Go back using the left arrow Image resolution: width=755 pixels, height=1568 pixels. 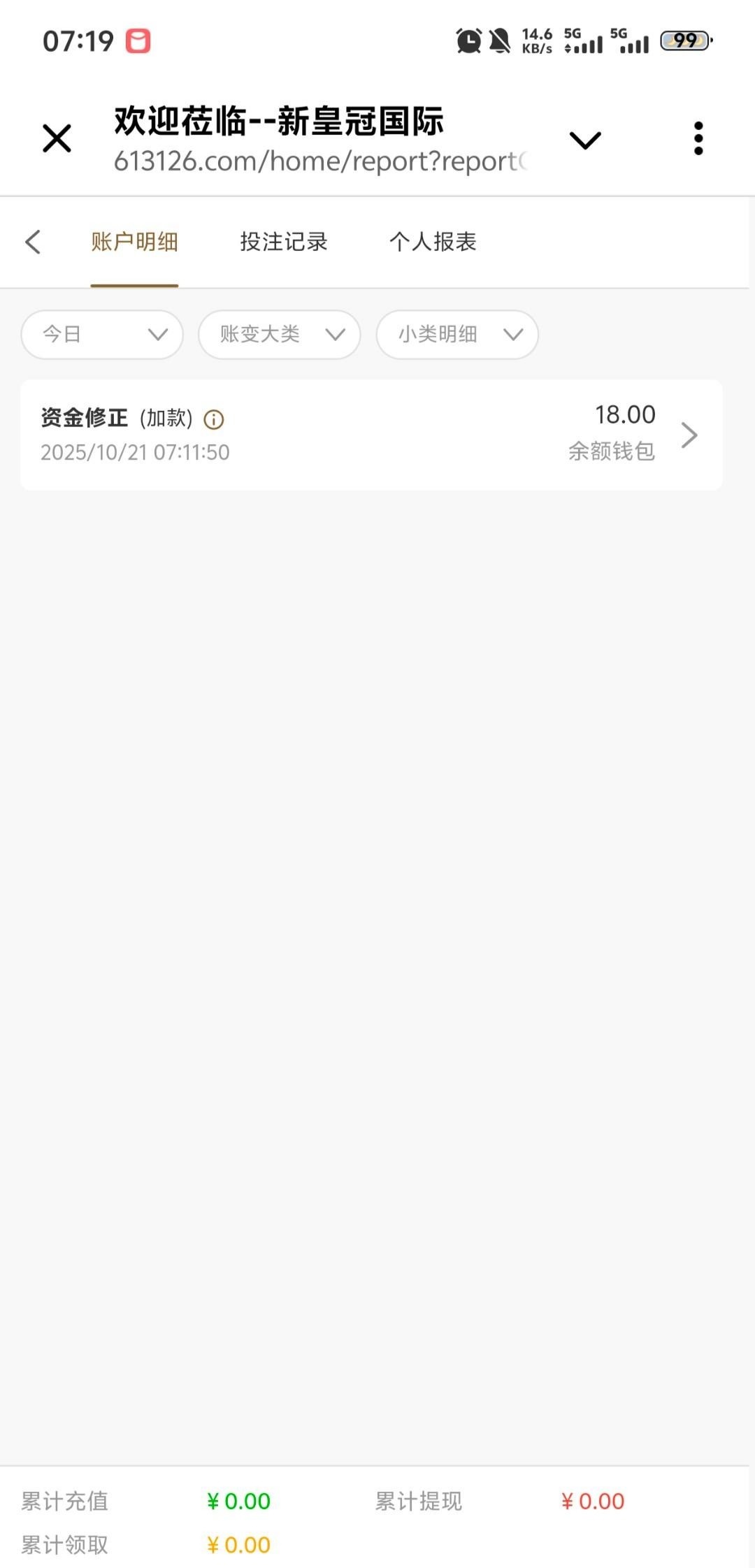[33, 242]
